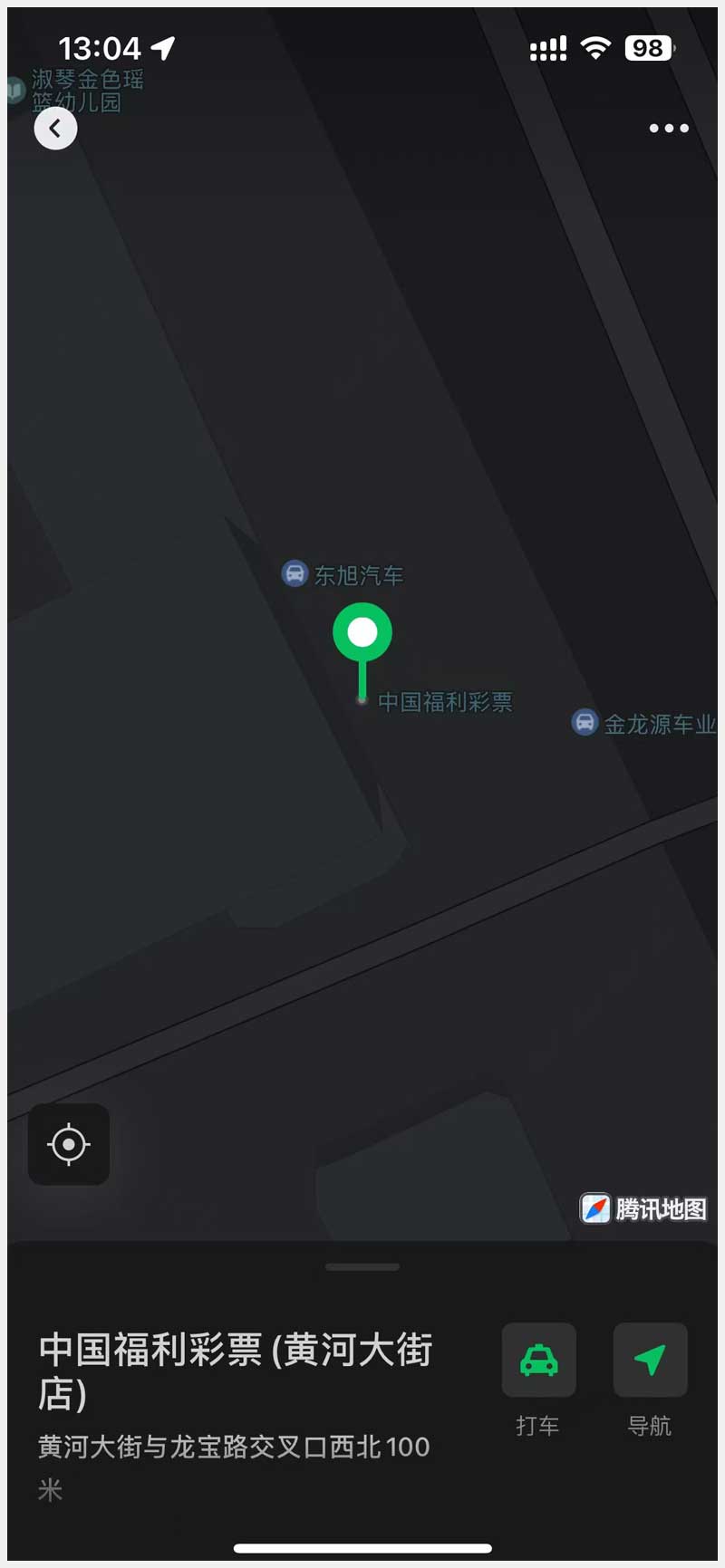Expand the location details sheet handle
Screen dimensions: 725x1568
click(362, 1267)
